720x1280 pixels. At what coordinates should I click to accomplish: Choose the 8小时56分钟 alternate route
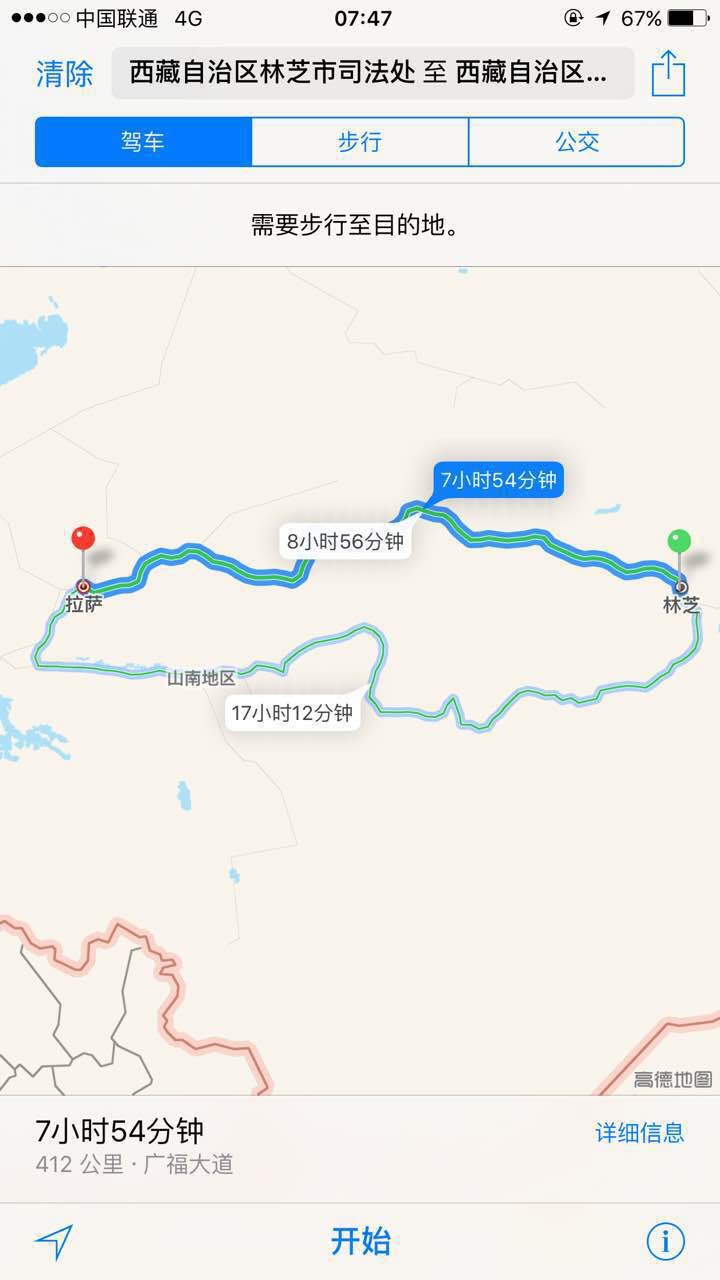345,542
